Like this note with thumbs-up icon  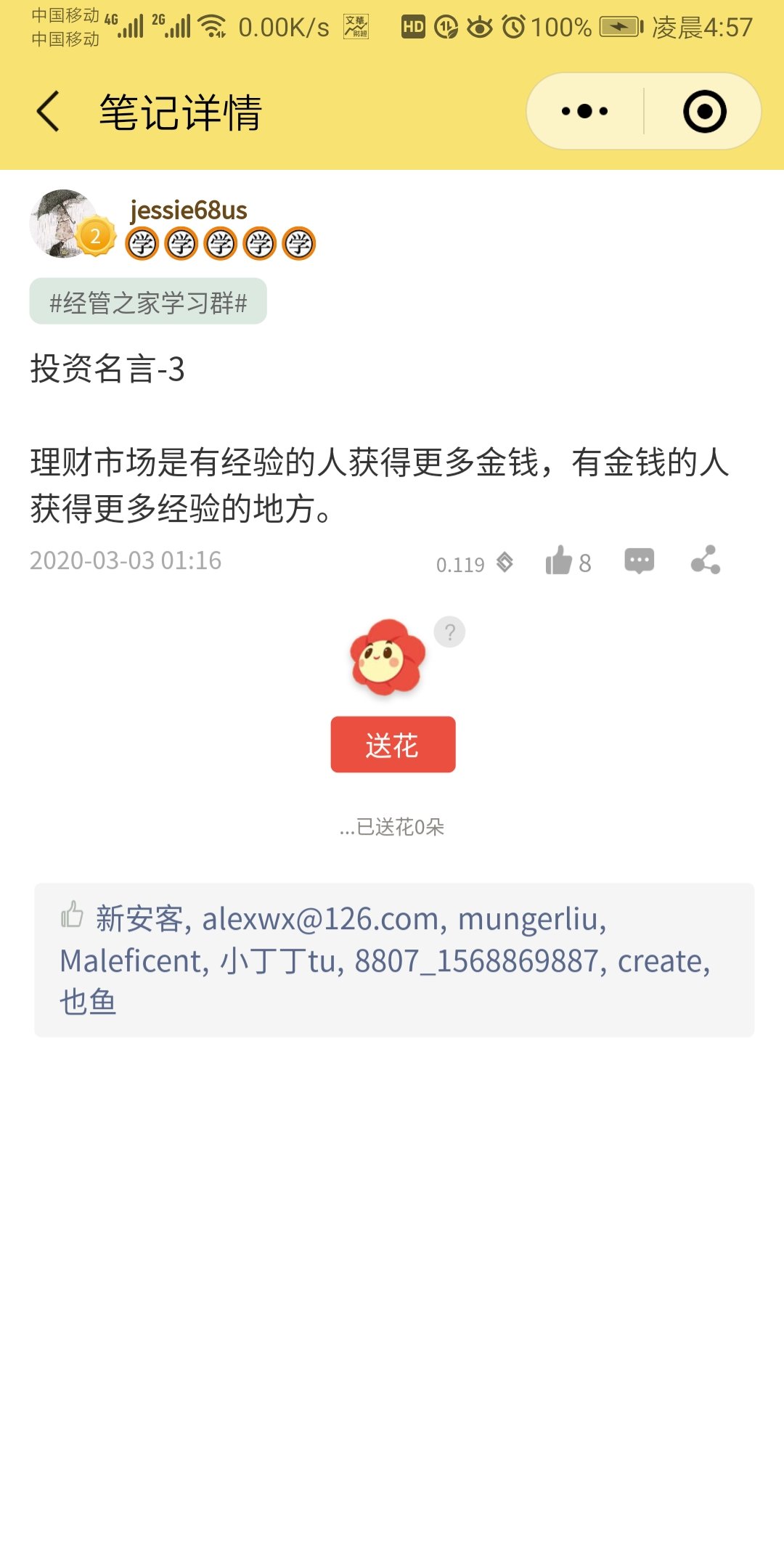(559, 561)
